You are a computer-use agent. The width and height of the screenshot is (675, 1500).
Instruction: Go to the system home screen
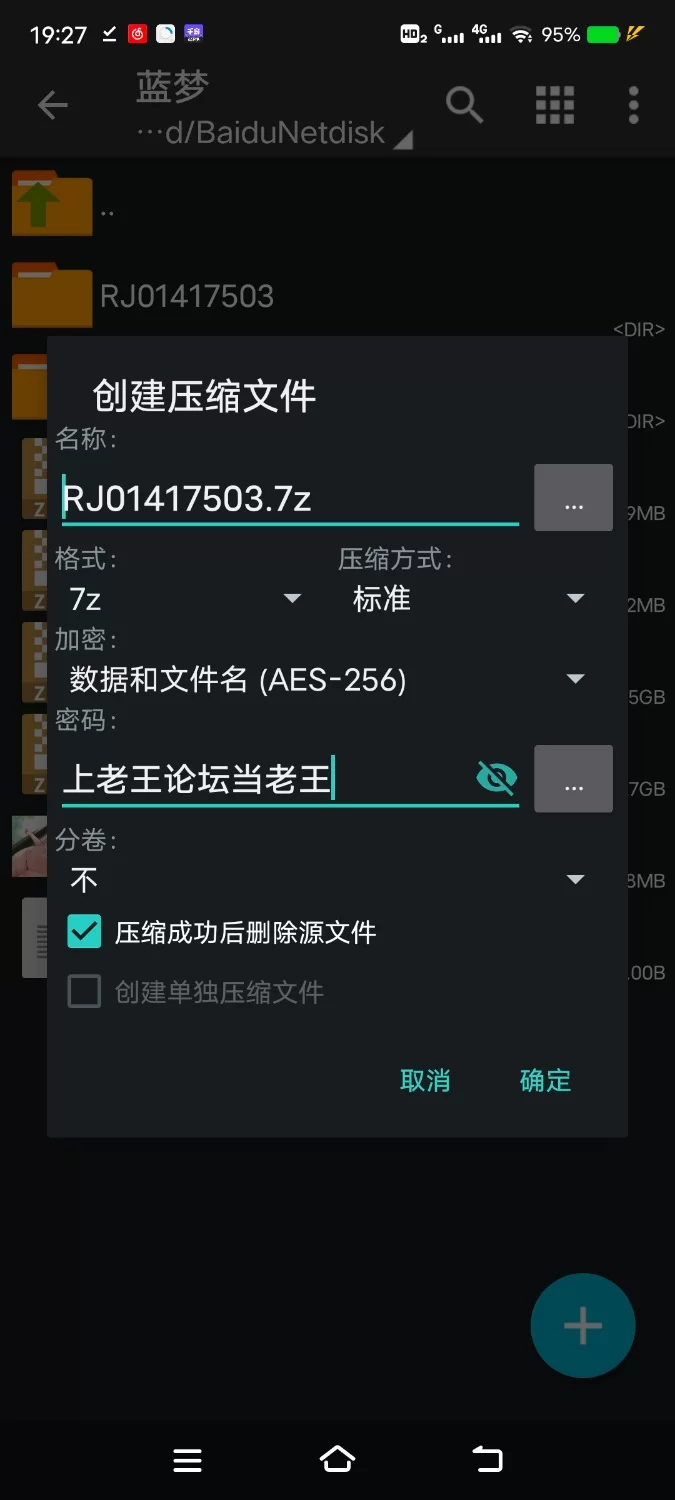click(337, 1460)
